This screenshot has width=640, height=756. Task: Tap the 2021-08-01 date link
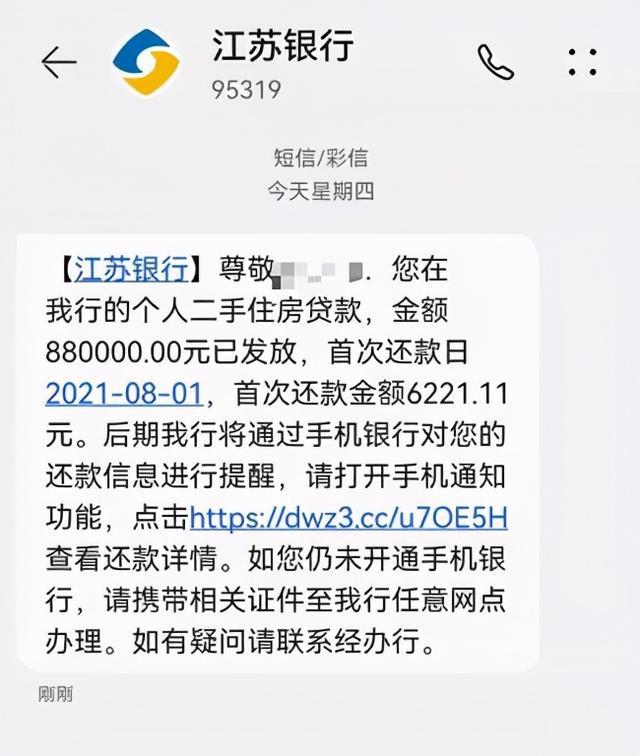(125, 393)
